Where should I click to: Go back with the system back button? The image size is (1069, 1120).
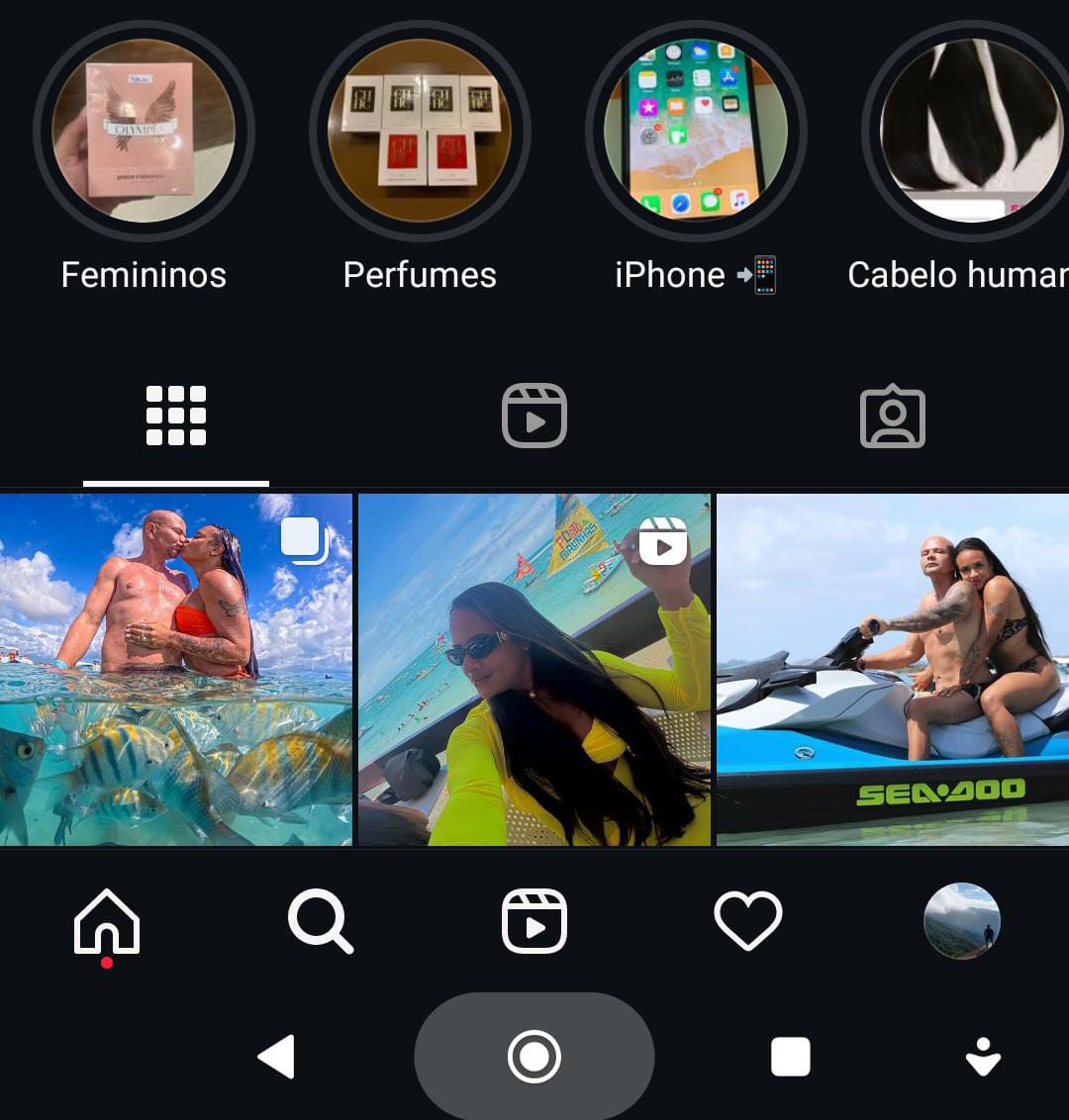276,1057
